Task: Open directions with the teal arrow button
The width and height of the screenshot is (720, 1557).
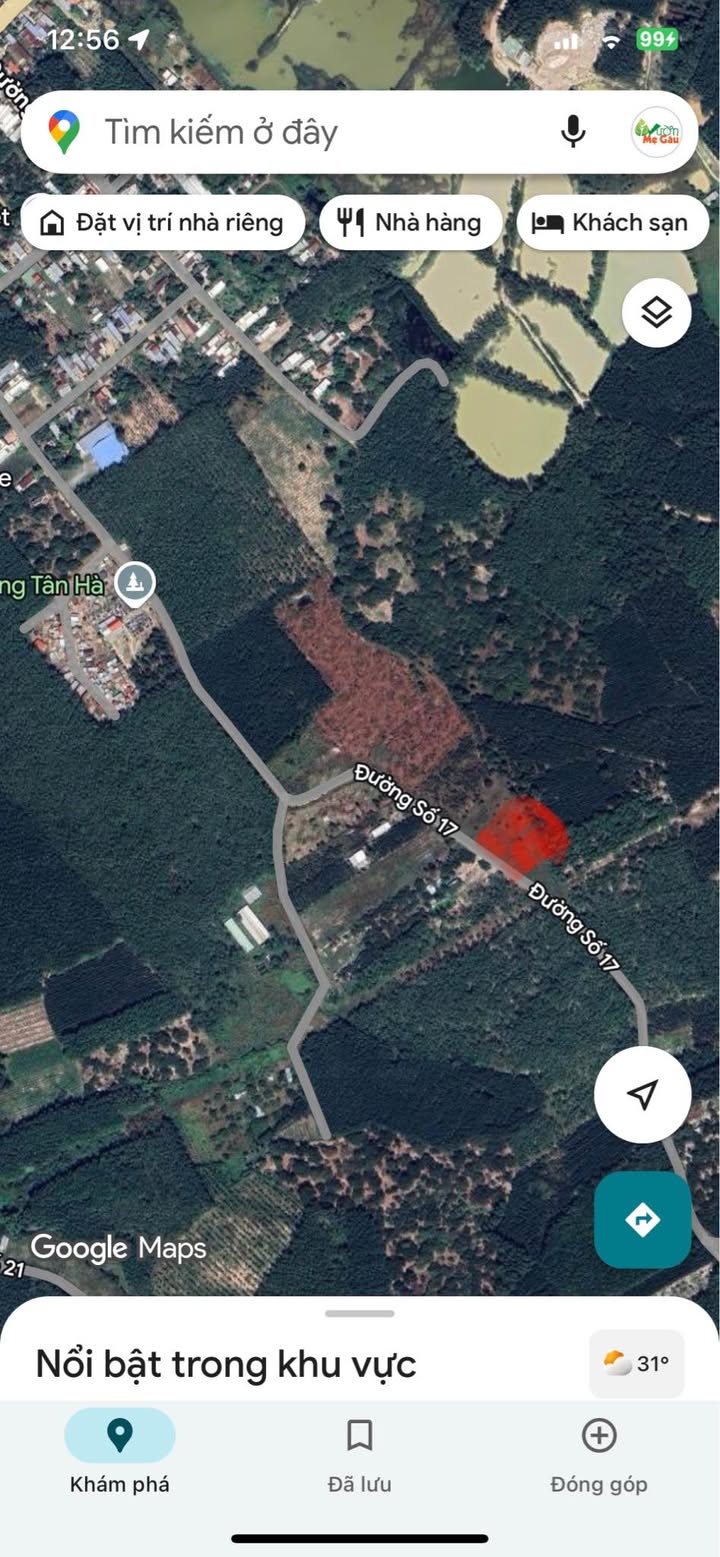Action: click(642, 1219)
